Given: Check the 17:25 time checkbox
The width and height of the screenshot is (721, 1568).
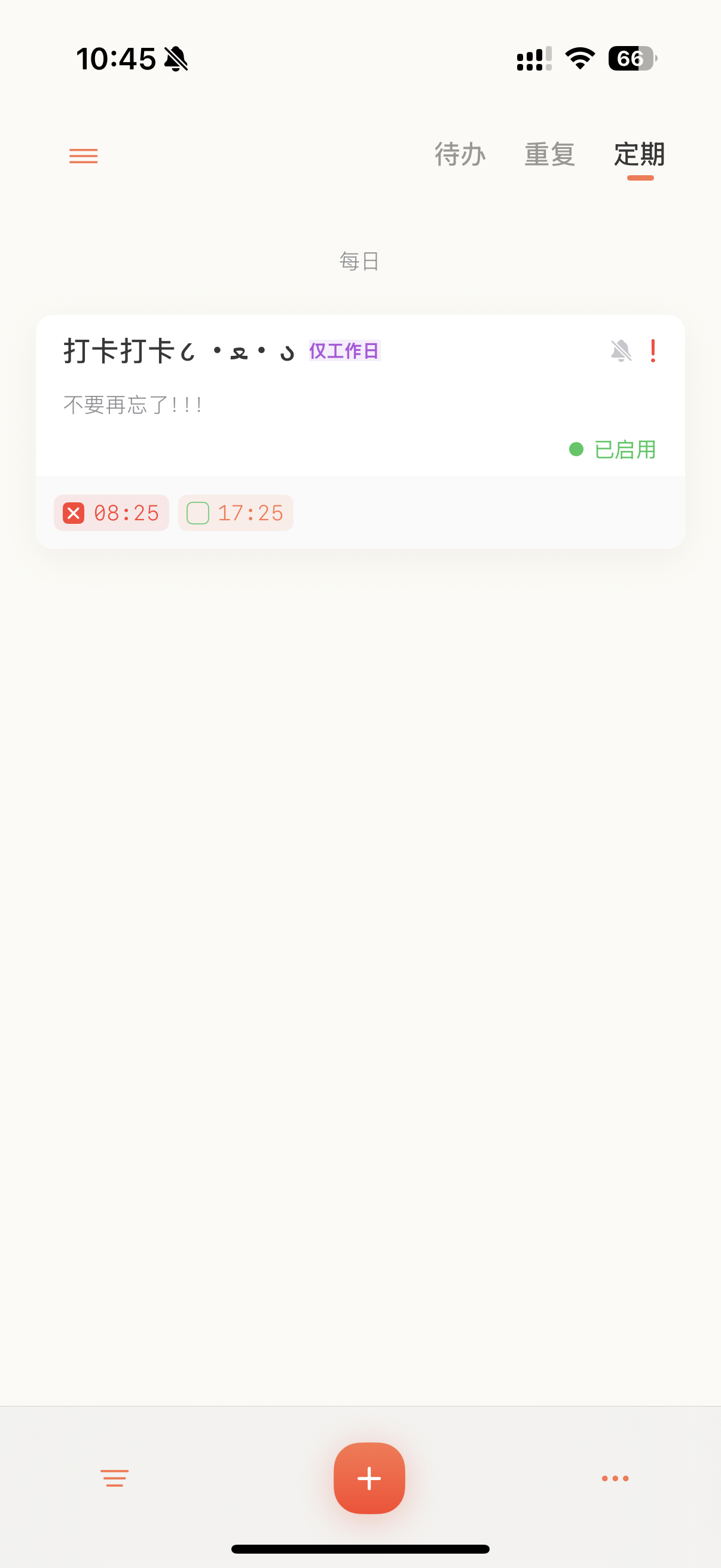Looking at the screenshot, I should (x=198, y=513).
